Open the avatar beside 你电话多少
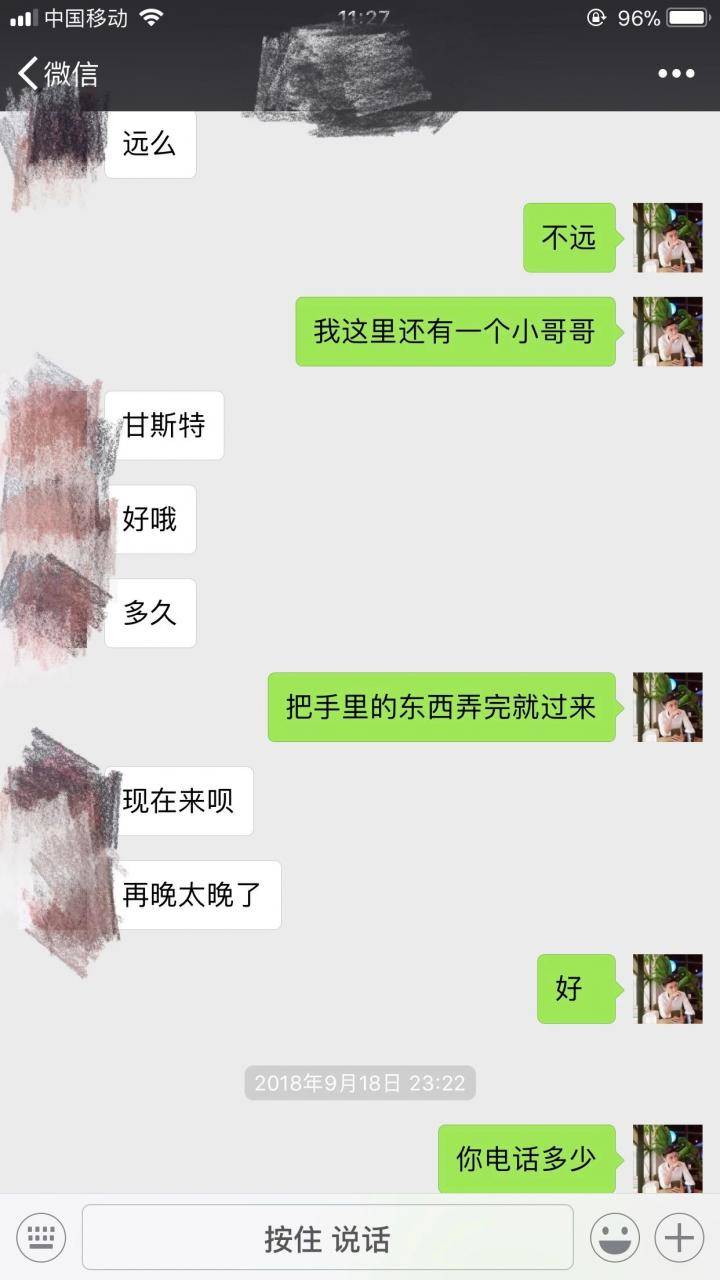Viewport: 720px width, 1280px height. (668, 1158)
